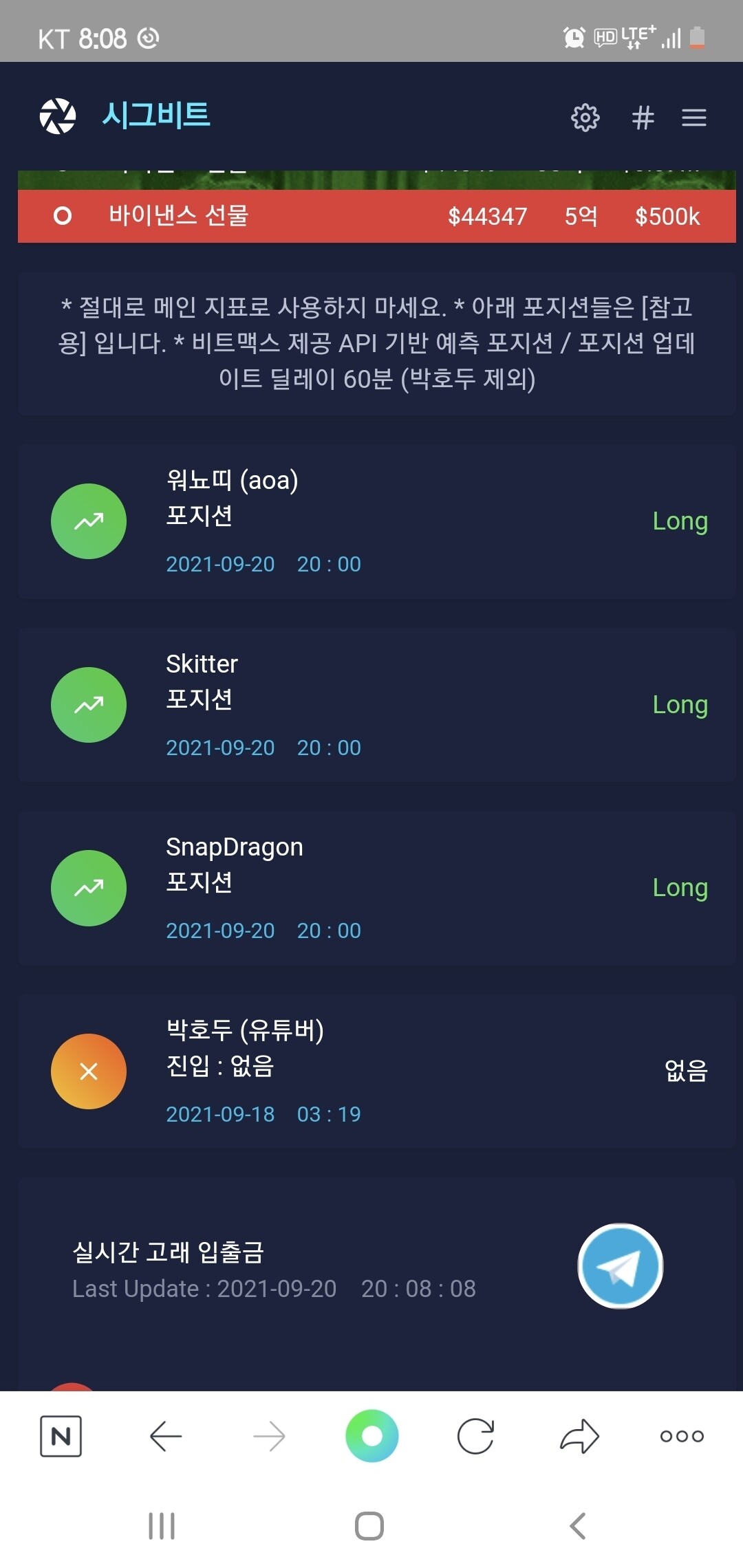
Task: Click Long on the 워뇨띠 position
Action: [x=680, y=521]
